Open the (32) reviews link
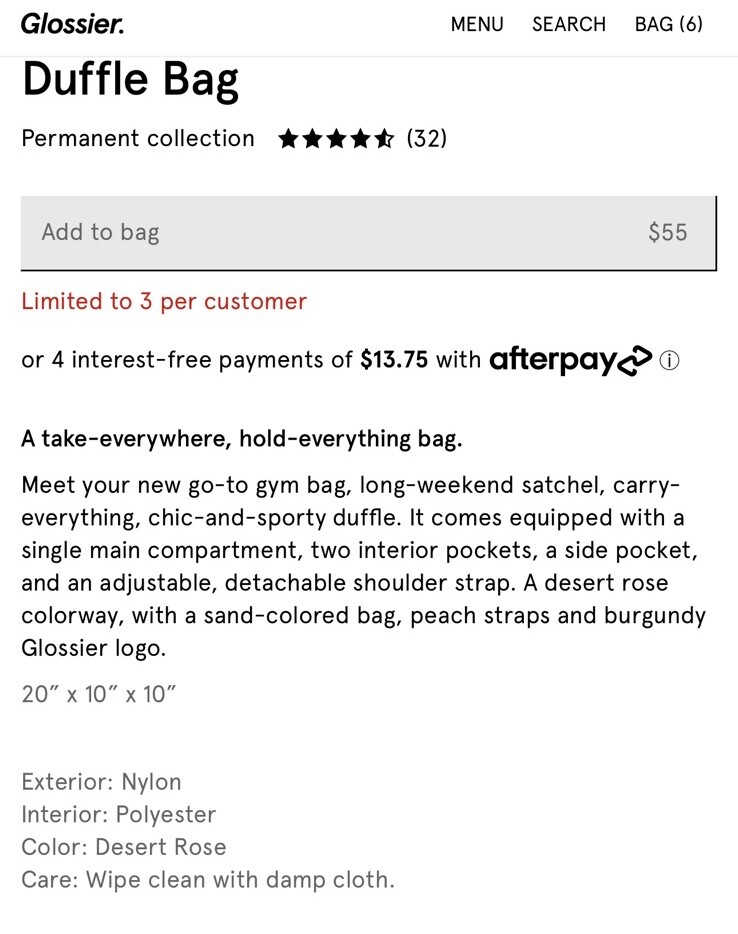The width and height of the screenshot is (738, 934). (428, 138)
